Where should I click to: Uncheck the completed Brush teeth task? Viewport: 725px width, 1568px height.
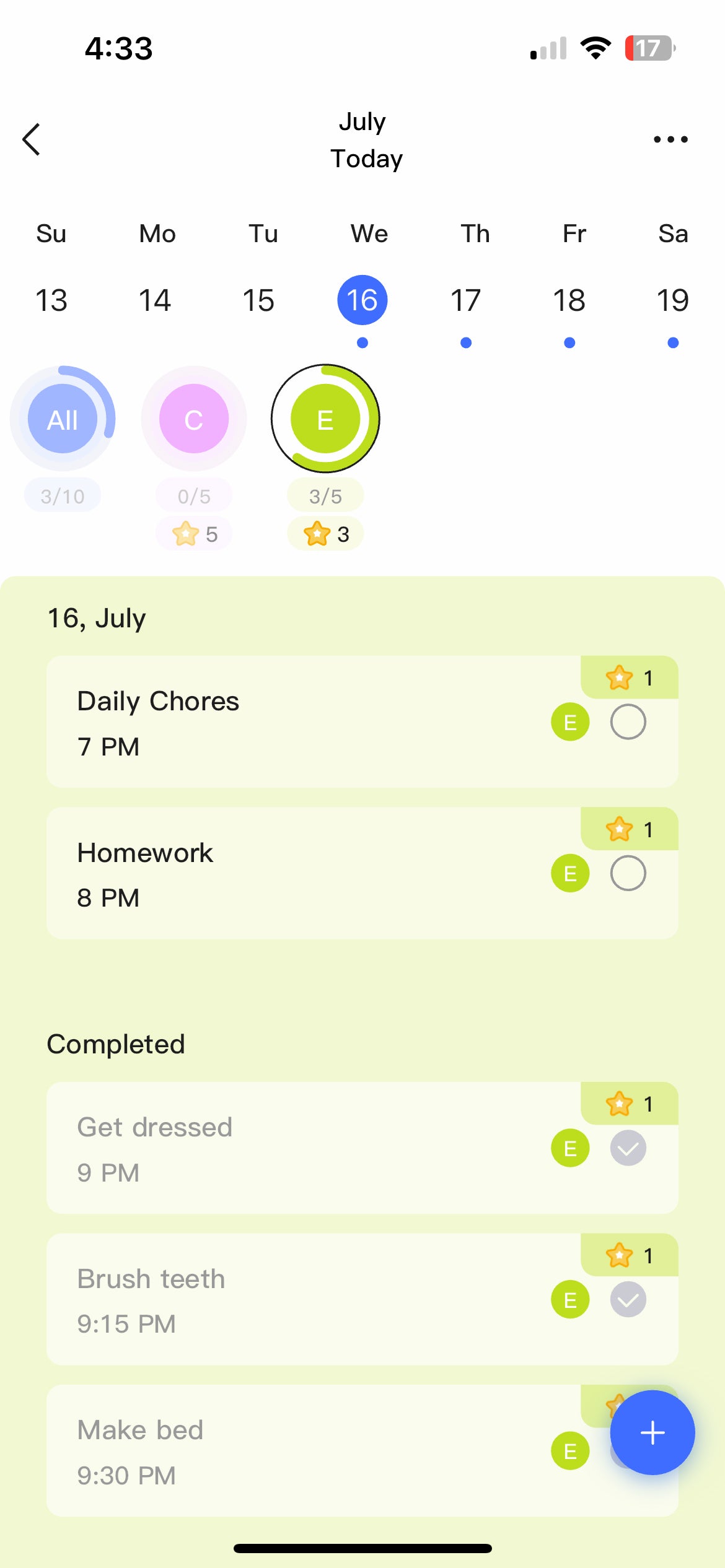point(628,1299)
